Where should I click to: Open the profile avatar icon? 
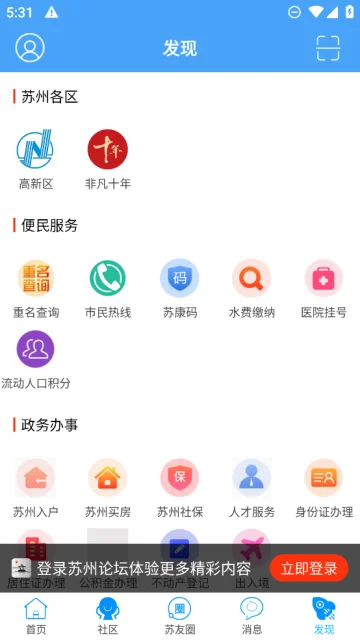[x=30, y=48]
